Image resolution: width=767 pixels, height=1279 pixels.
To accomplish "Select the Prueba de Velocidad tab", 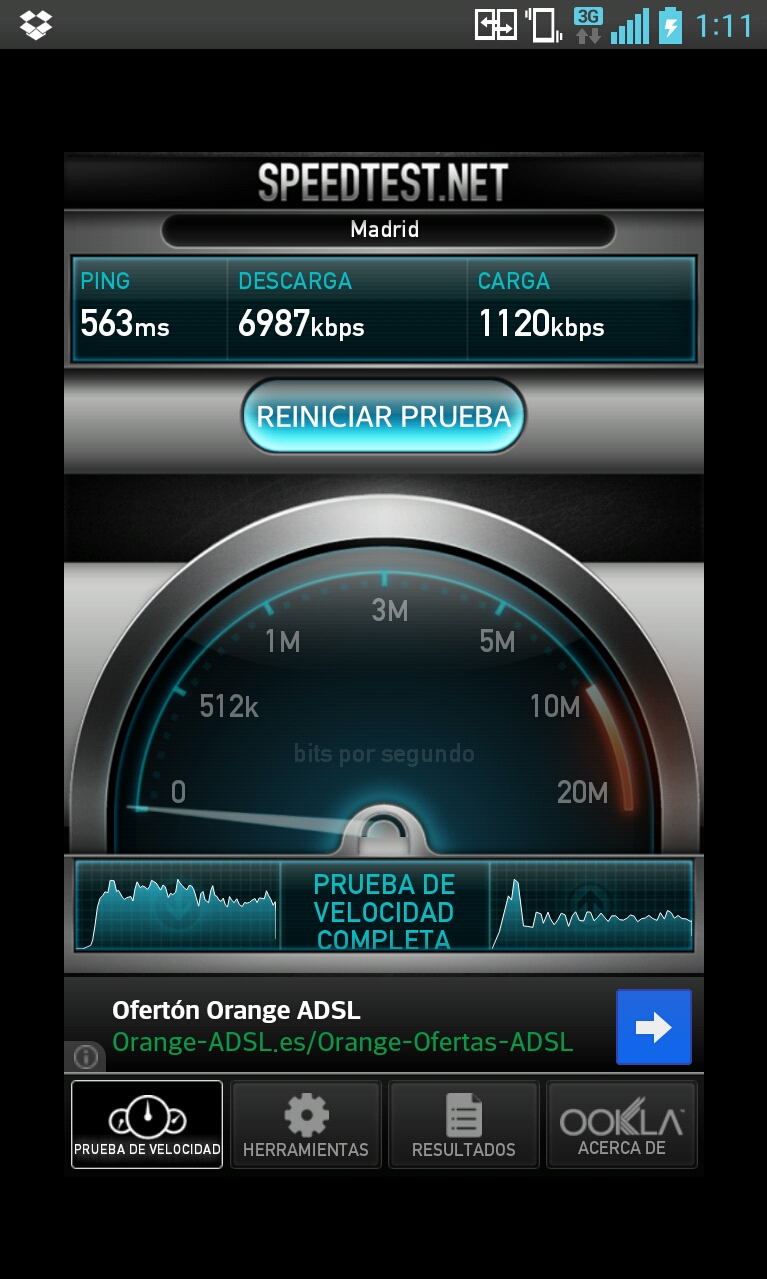I will [147, 1124].
